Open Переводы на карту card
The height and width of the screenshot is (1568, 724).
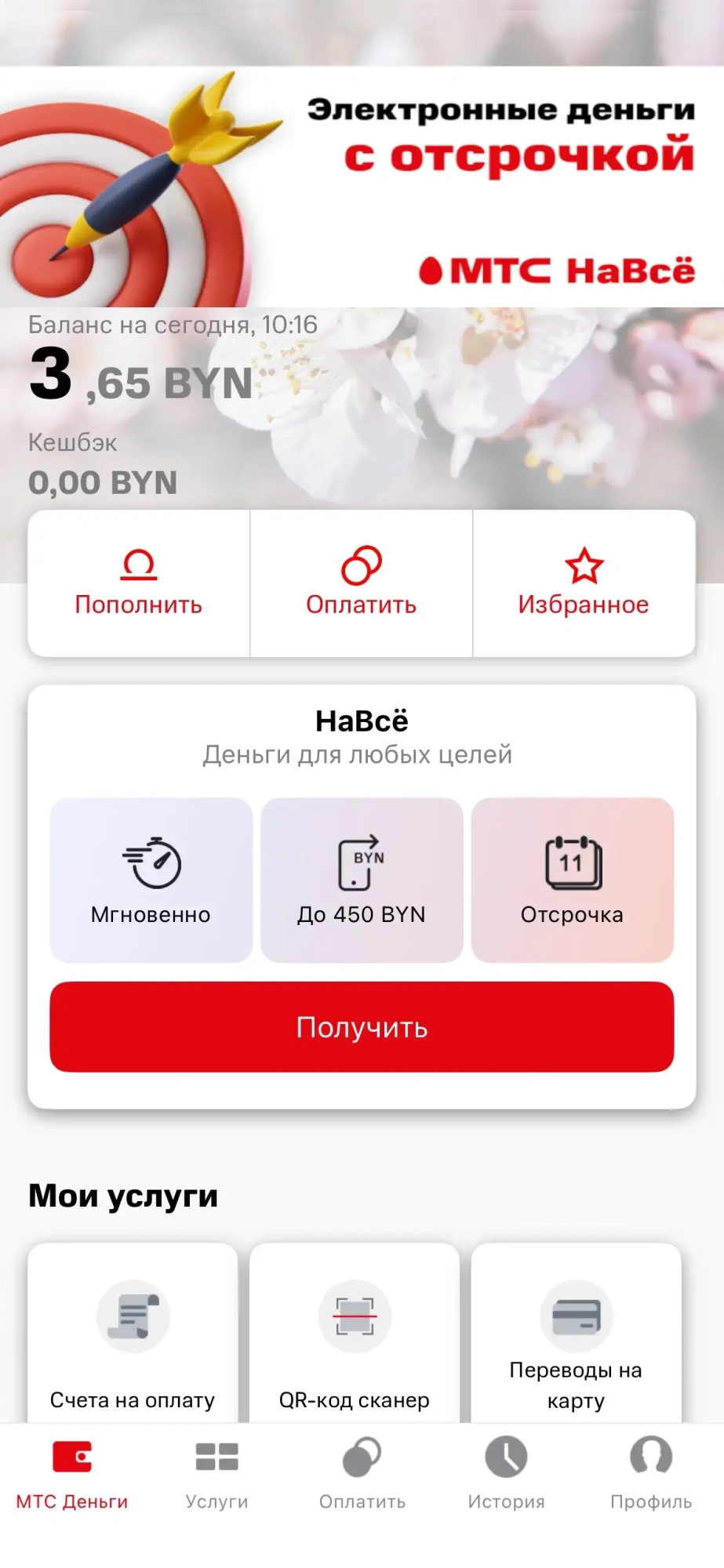(576, 1341)
